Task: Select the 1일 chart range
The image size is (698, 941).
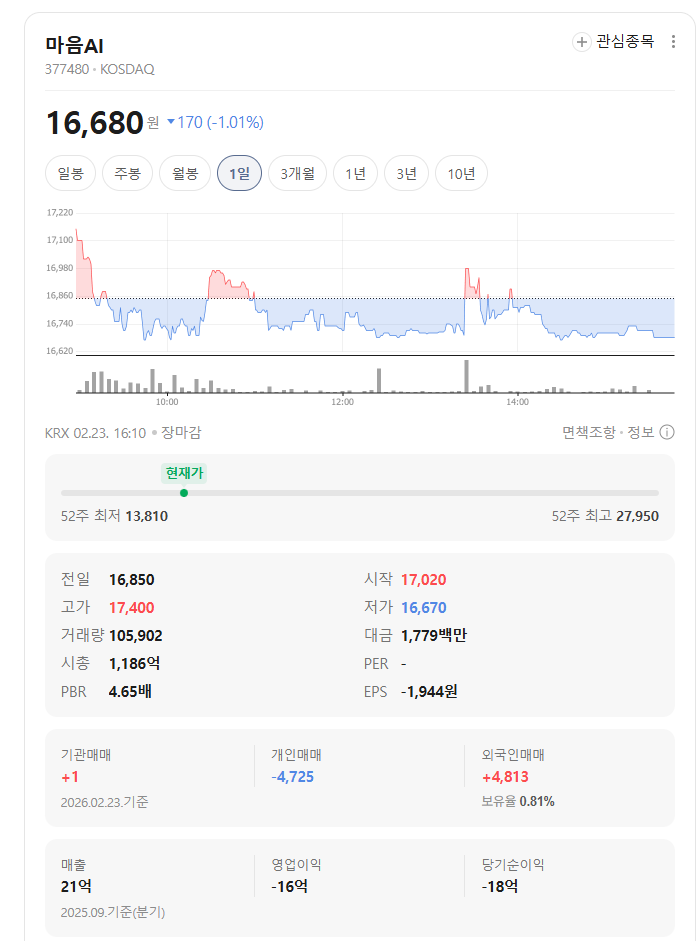Action: coord(239,173)
